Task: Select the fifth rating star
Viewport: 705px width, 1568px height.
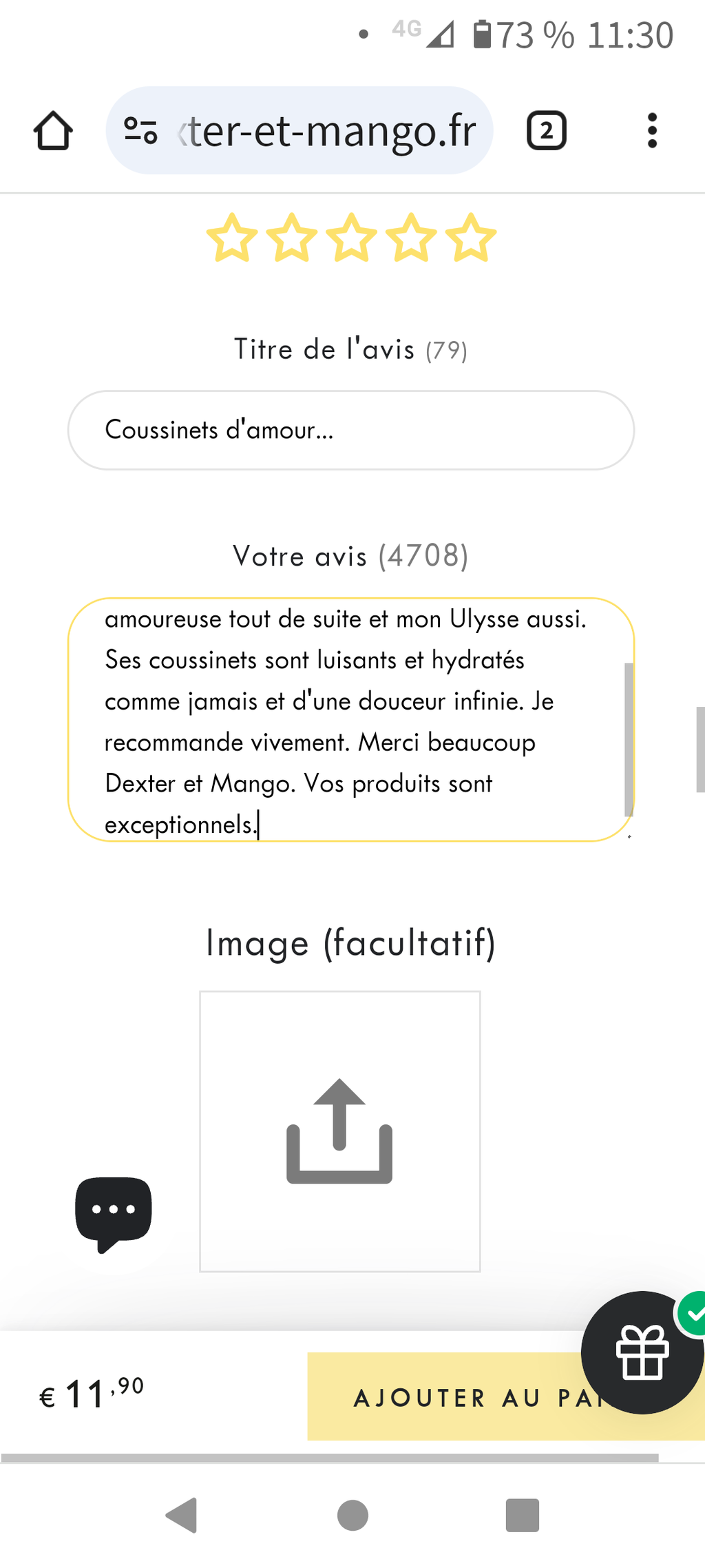Action: click(471, 238)
